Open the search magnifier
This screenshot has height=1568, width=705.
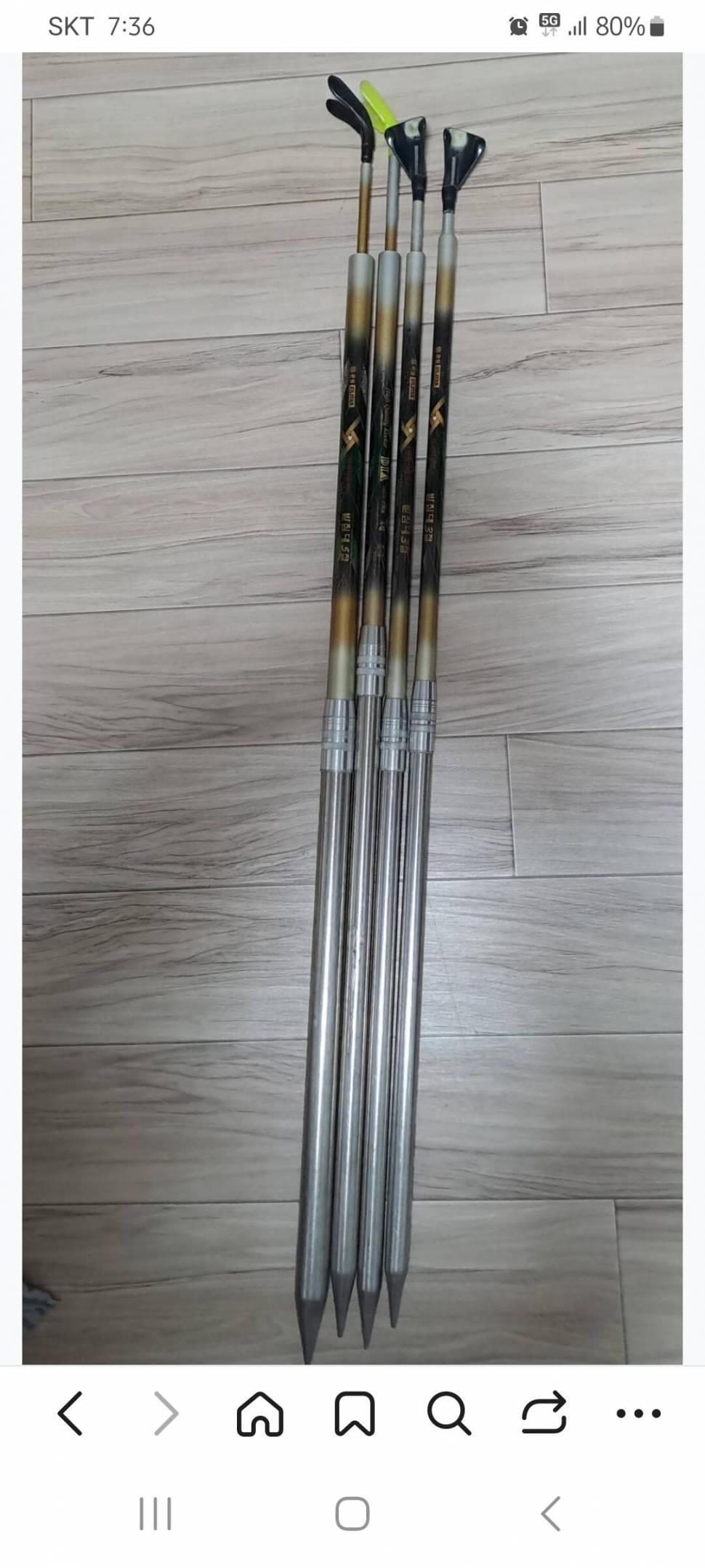click(x=448, y=1413)
